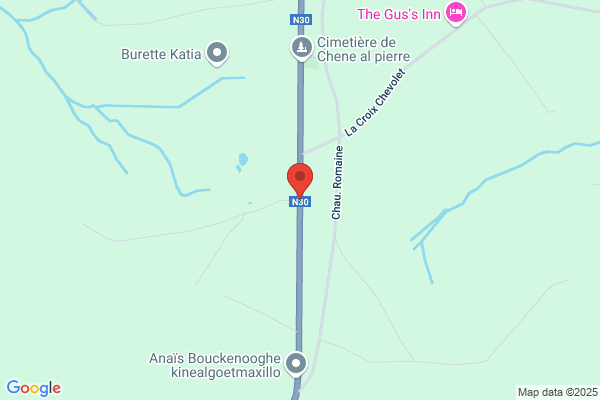
Task: Open The Gus's Inn hotel marker
Action: pyautogui.click(x=456, y=14)
